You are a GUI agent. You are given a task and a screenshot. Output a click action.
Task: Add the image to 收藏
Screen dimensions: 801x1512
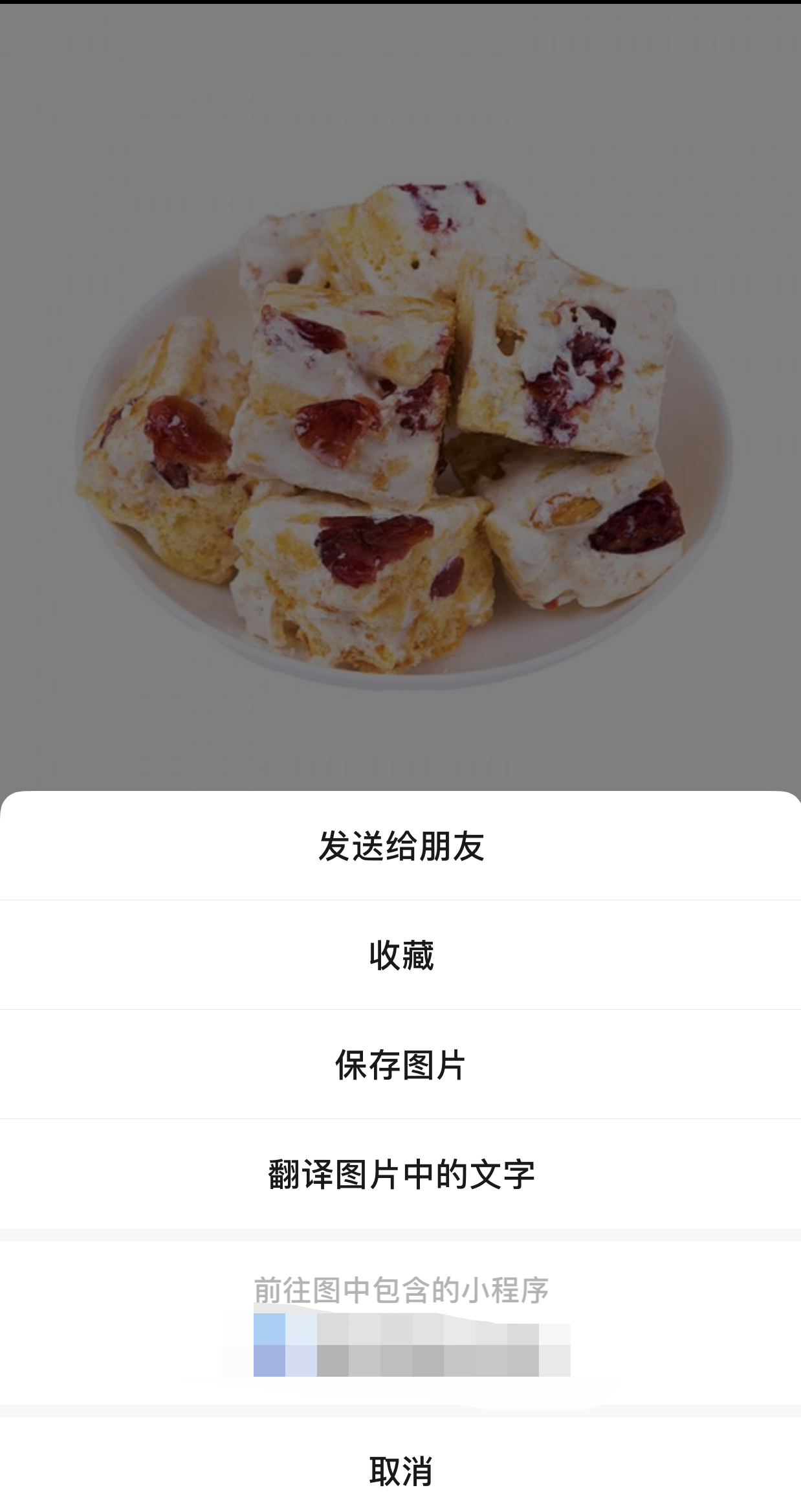coord(400,955)
